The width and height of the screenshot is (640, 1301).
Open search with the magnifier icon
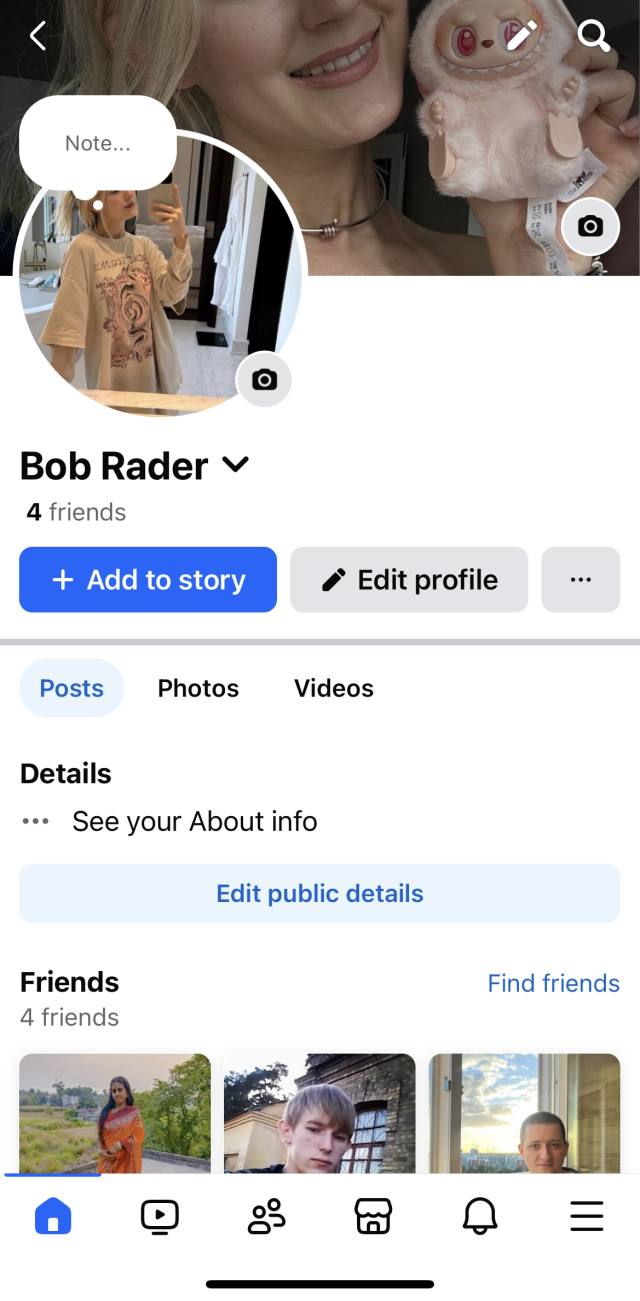pyautogui.click(x=594, y=36)
